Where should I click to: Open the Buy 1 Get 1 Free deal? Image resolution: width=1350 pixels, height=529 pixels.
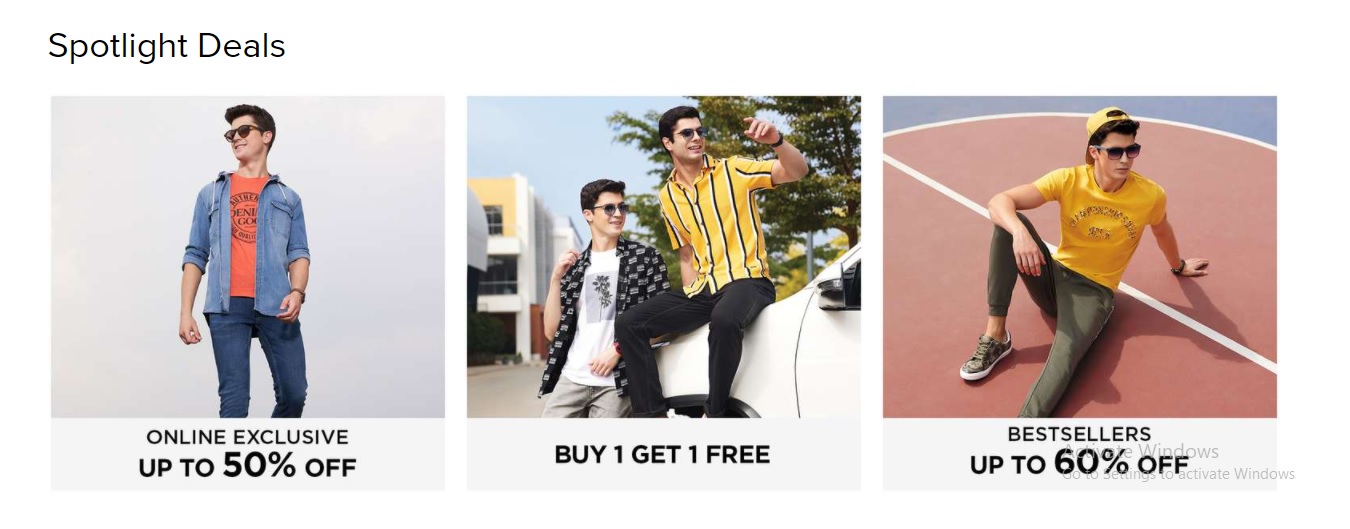point(663,292)
